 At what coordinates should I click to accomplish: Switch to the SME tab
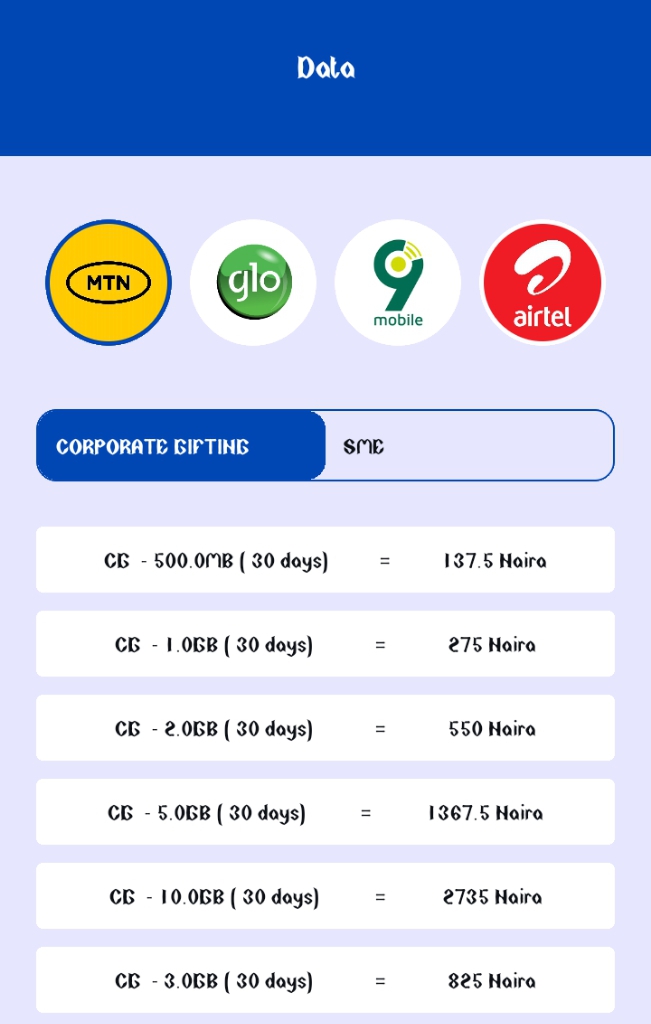coord(468,446)
